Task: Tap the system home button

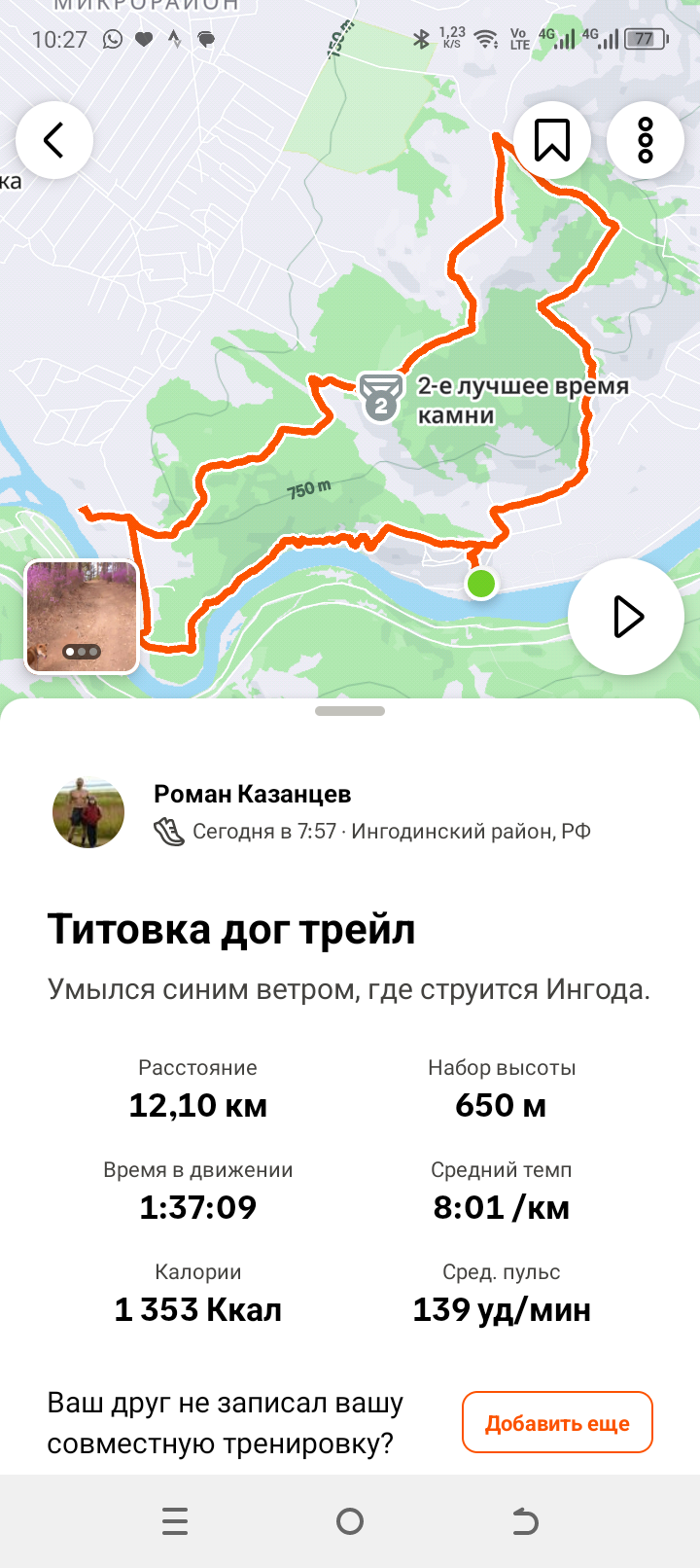Action: tap(350, 1521)
